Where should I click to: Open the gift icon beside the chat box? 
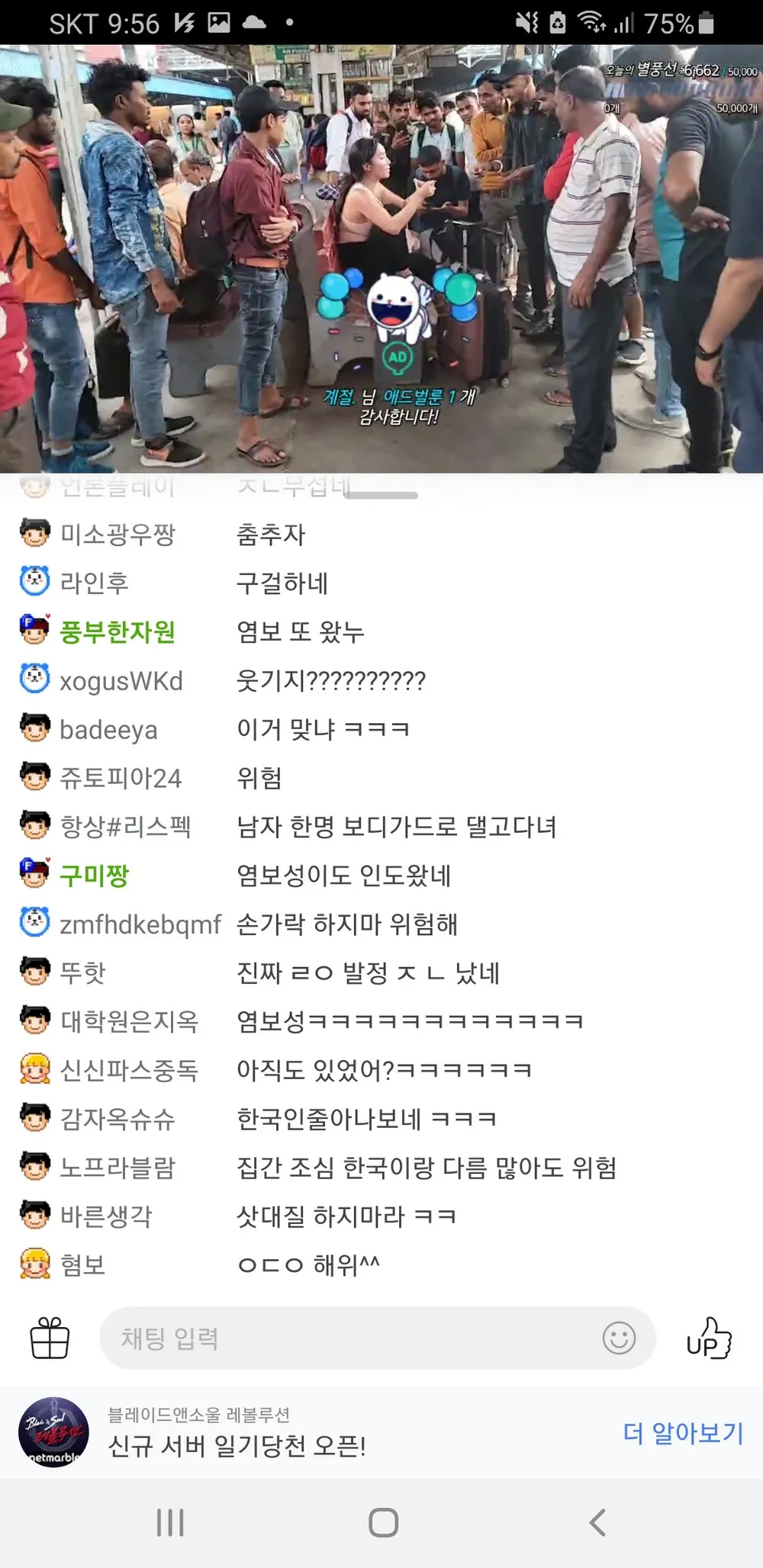pos(50,1338)
